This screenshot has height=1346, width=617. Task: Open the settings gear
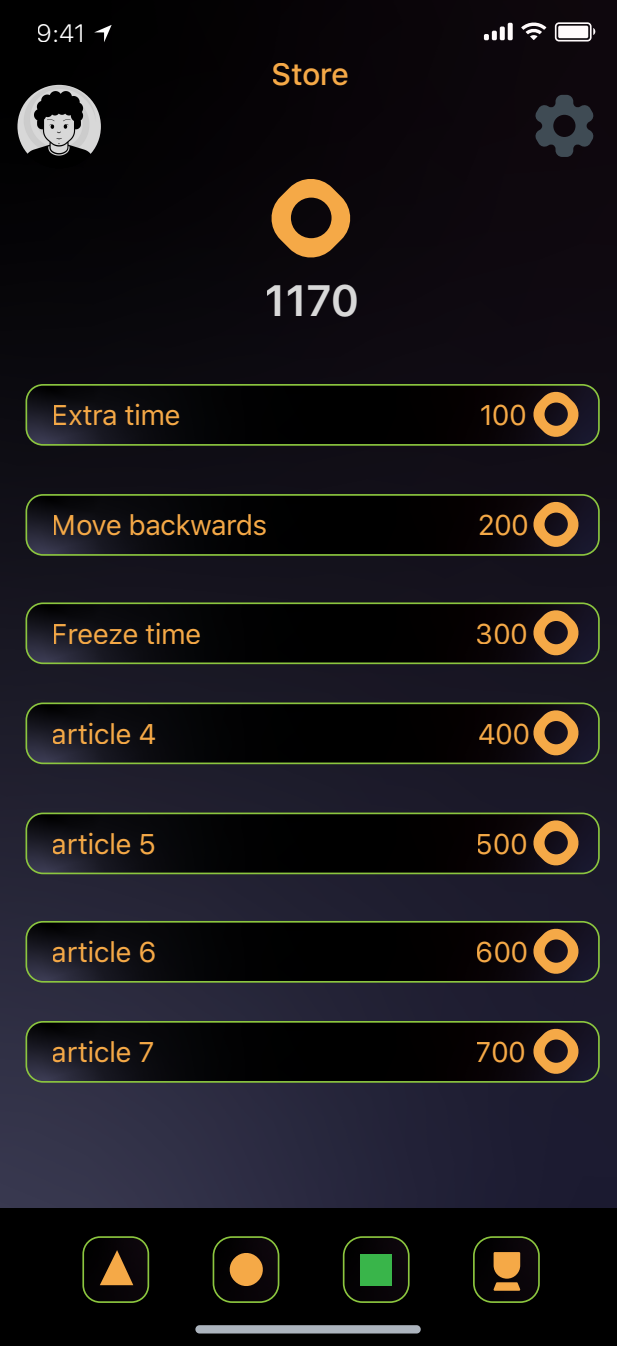(x=564, y=126)
